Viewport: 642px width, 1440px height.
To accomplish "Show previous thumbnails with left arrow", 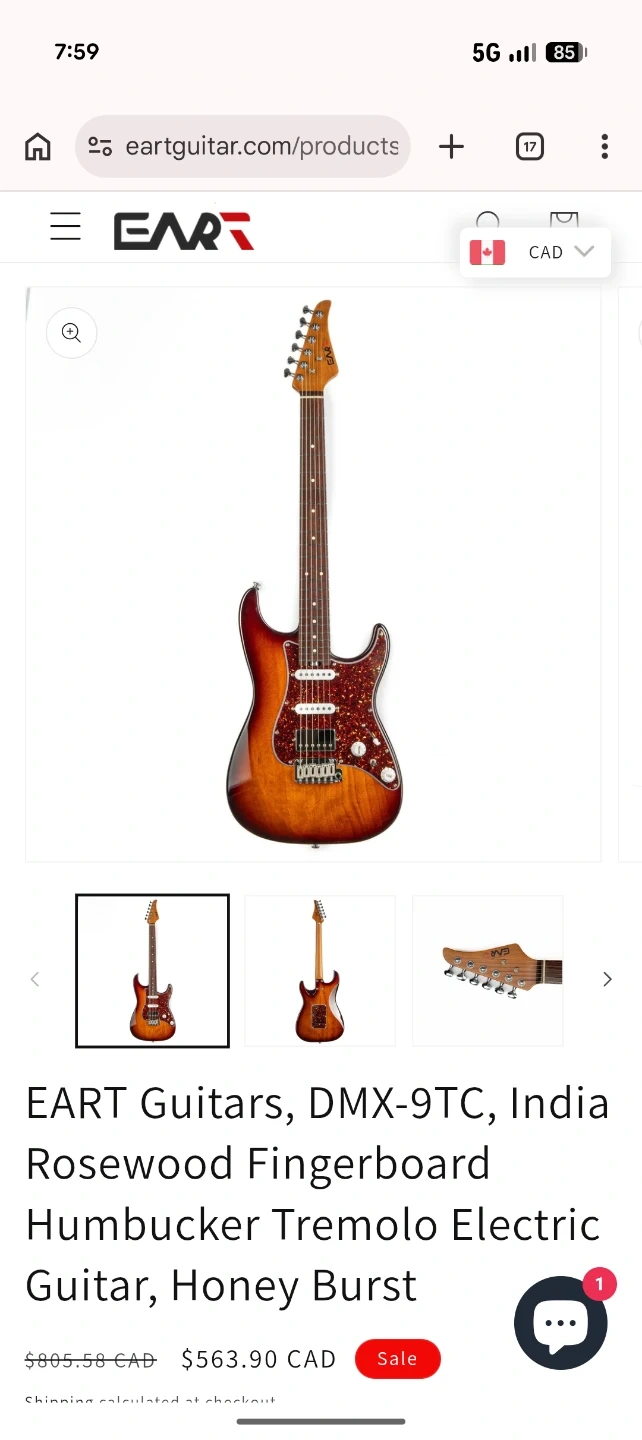I will coord(35,979).
